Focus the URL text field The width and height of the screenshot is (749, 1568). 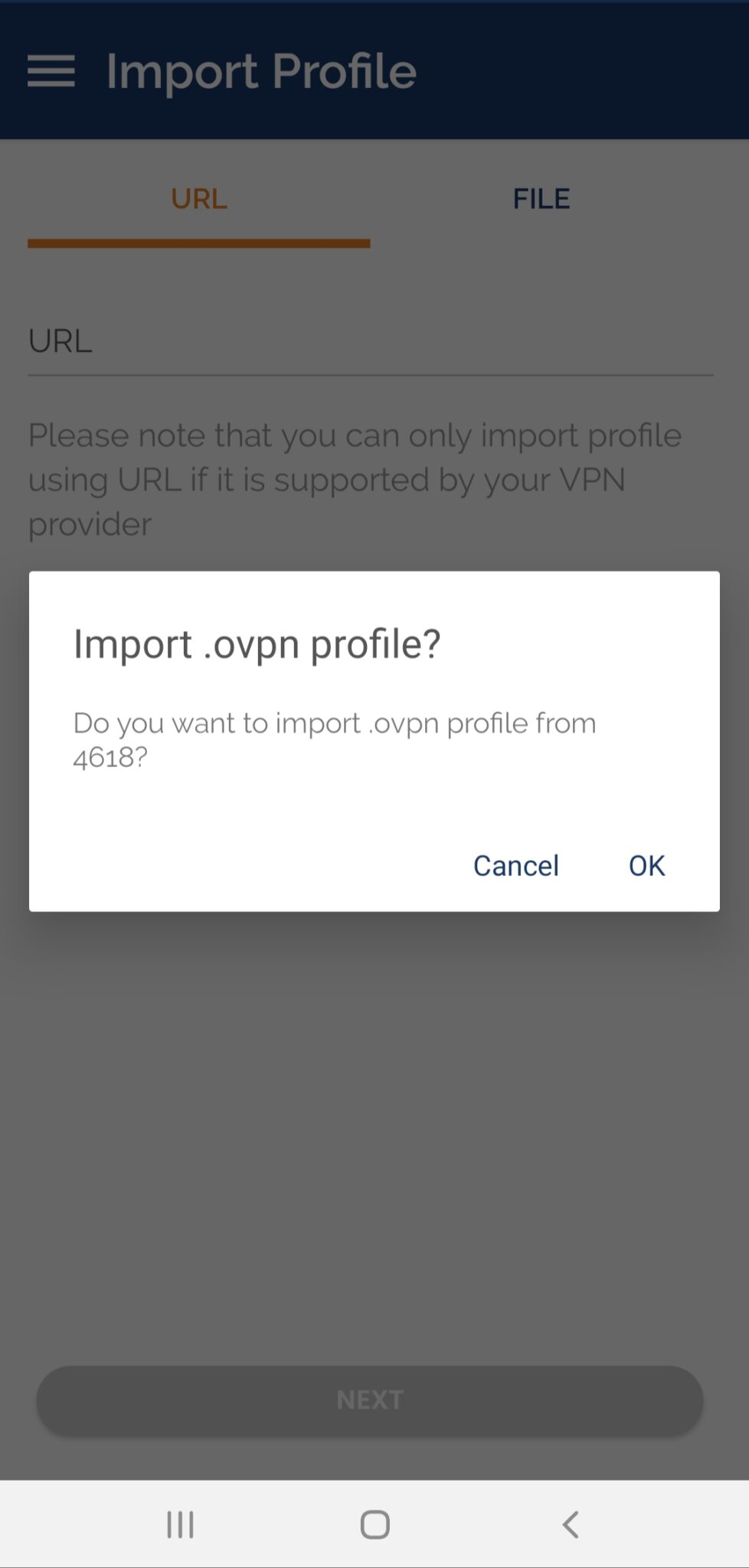click(371, 341)
